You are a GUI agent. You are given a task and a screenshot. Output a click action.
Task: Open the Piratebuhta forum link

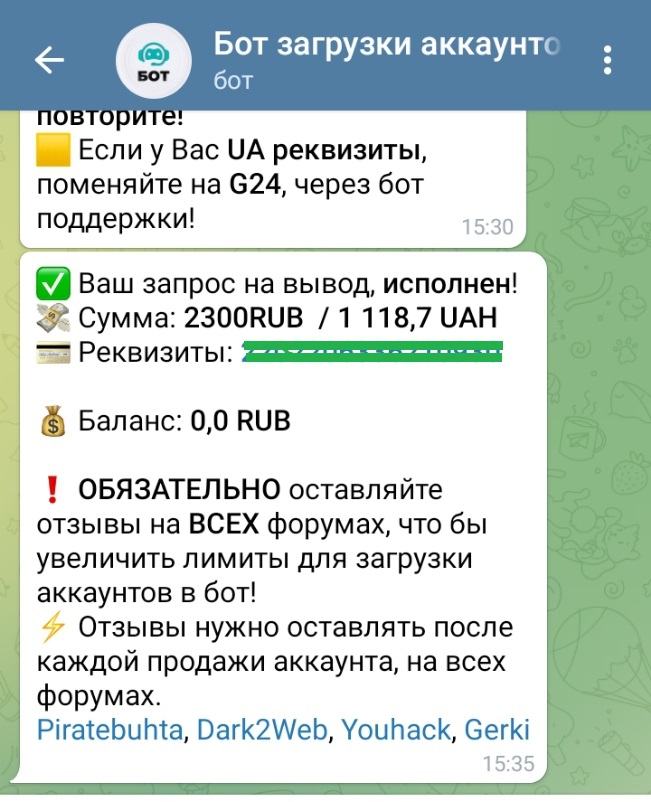point(110,730)
